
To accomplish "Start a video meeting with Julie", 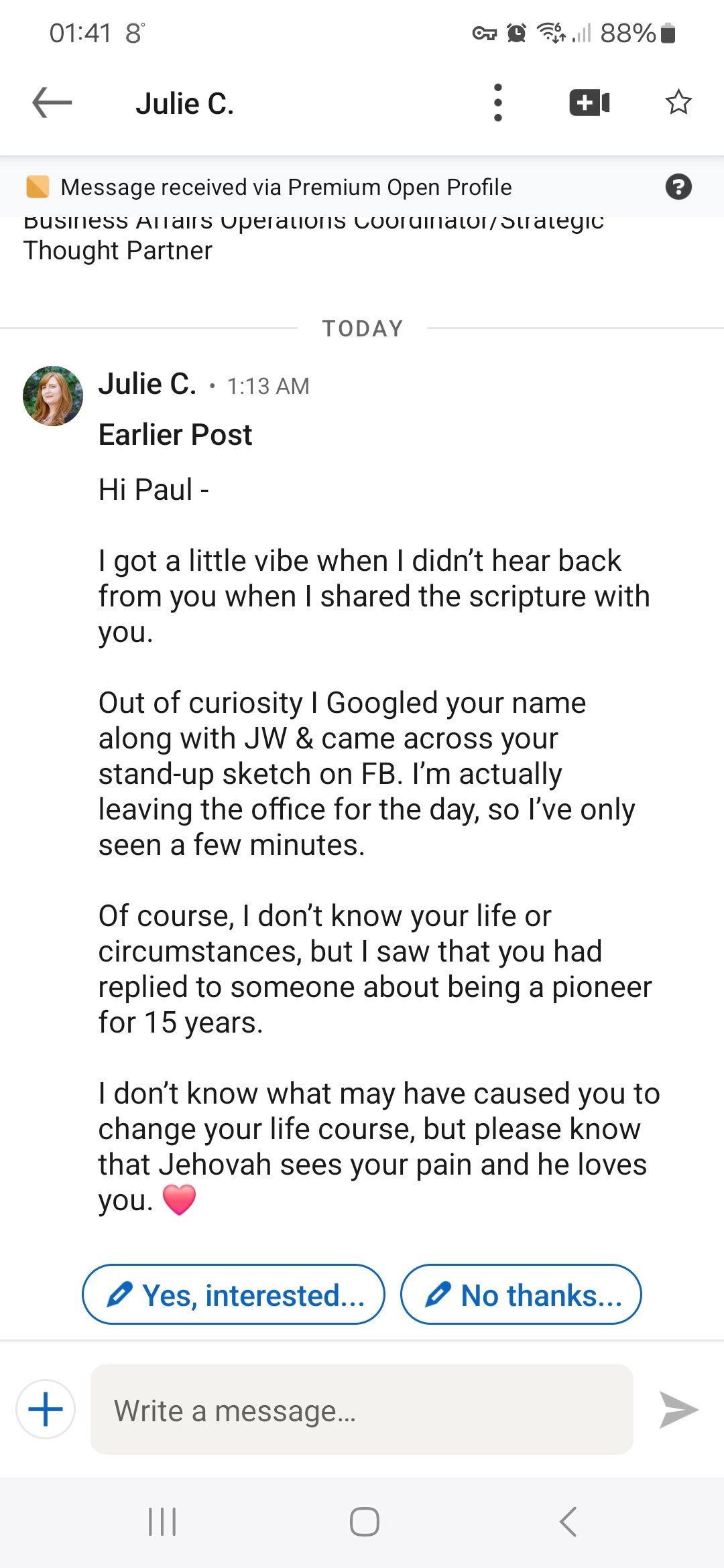I will point(589,103).
